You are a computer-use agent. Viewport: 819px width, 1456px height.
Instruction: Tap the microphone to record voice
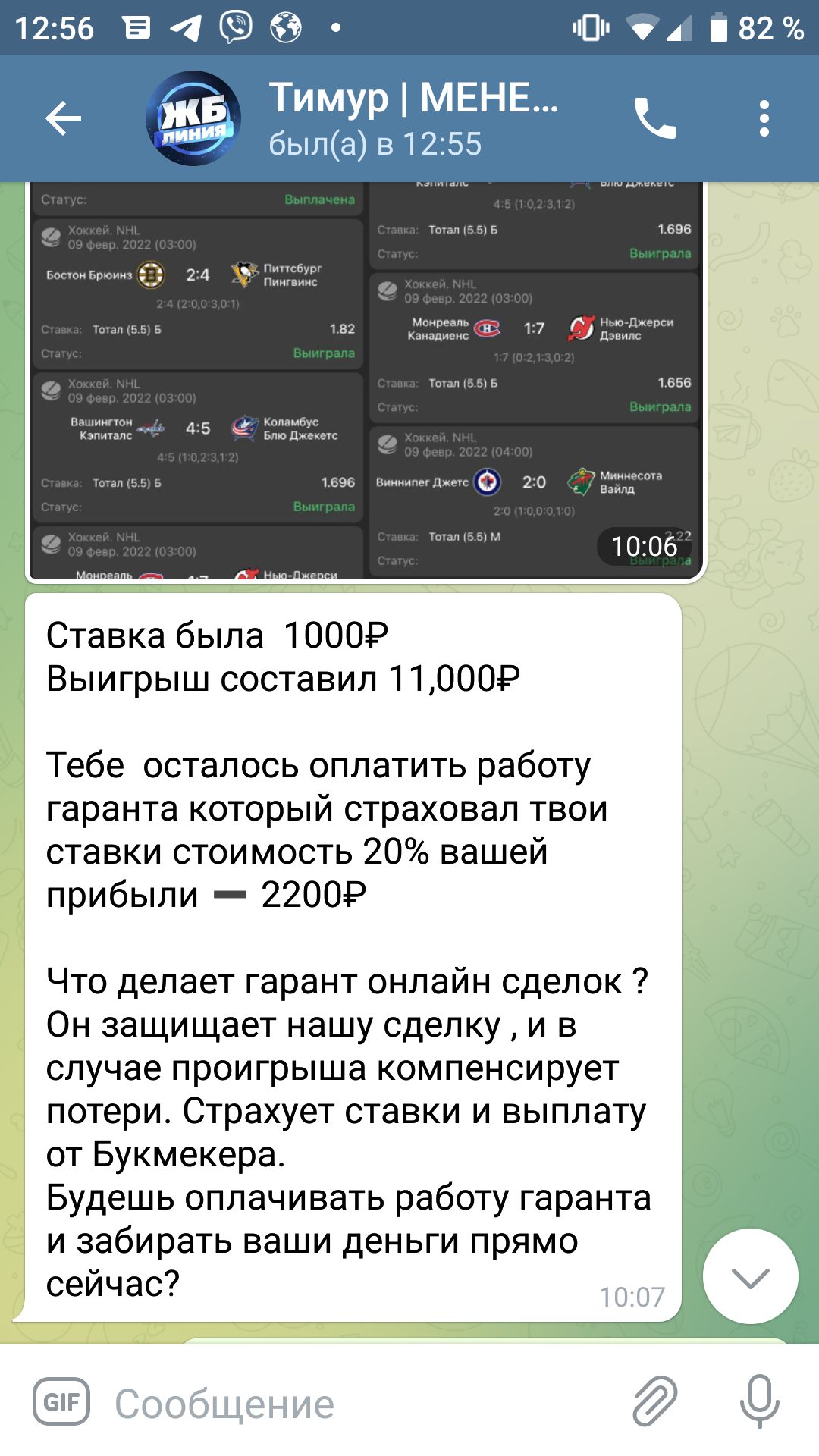pyautogui.click(x=760, y=1401)
